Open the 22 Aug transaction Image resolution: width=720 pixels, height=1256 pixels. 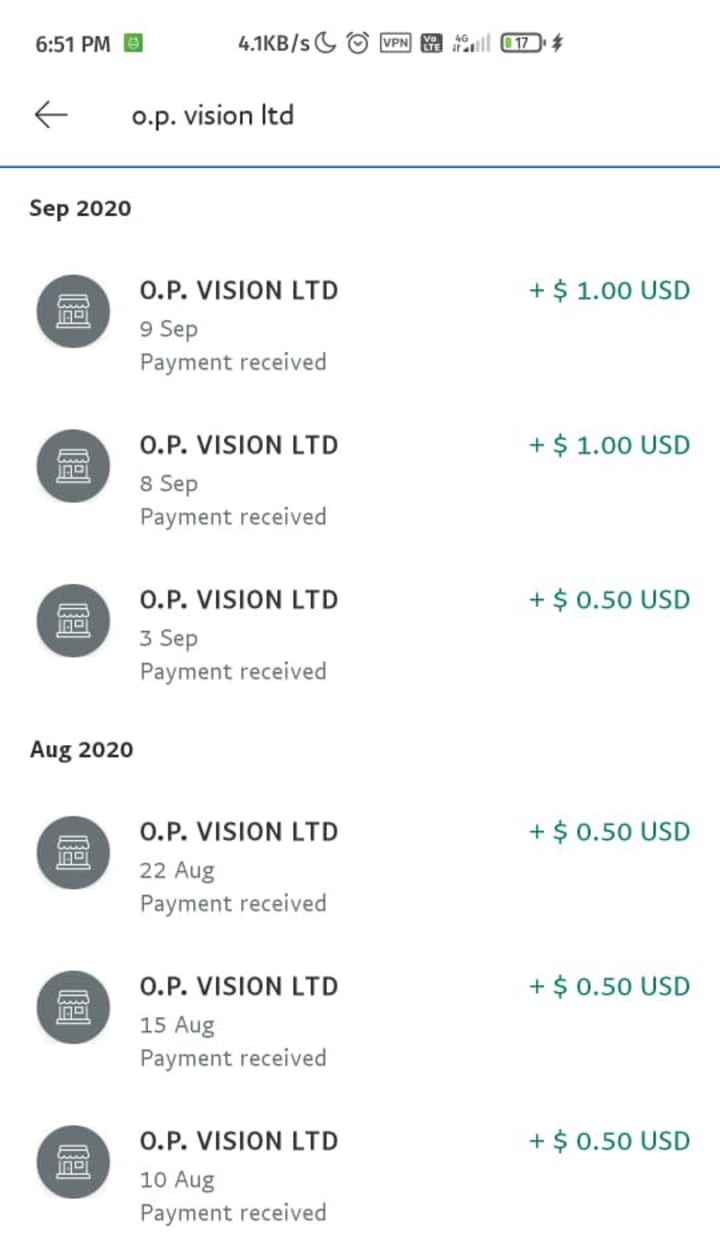point(360,867)
